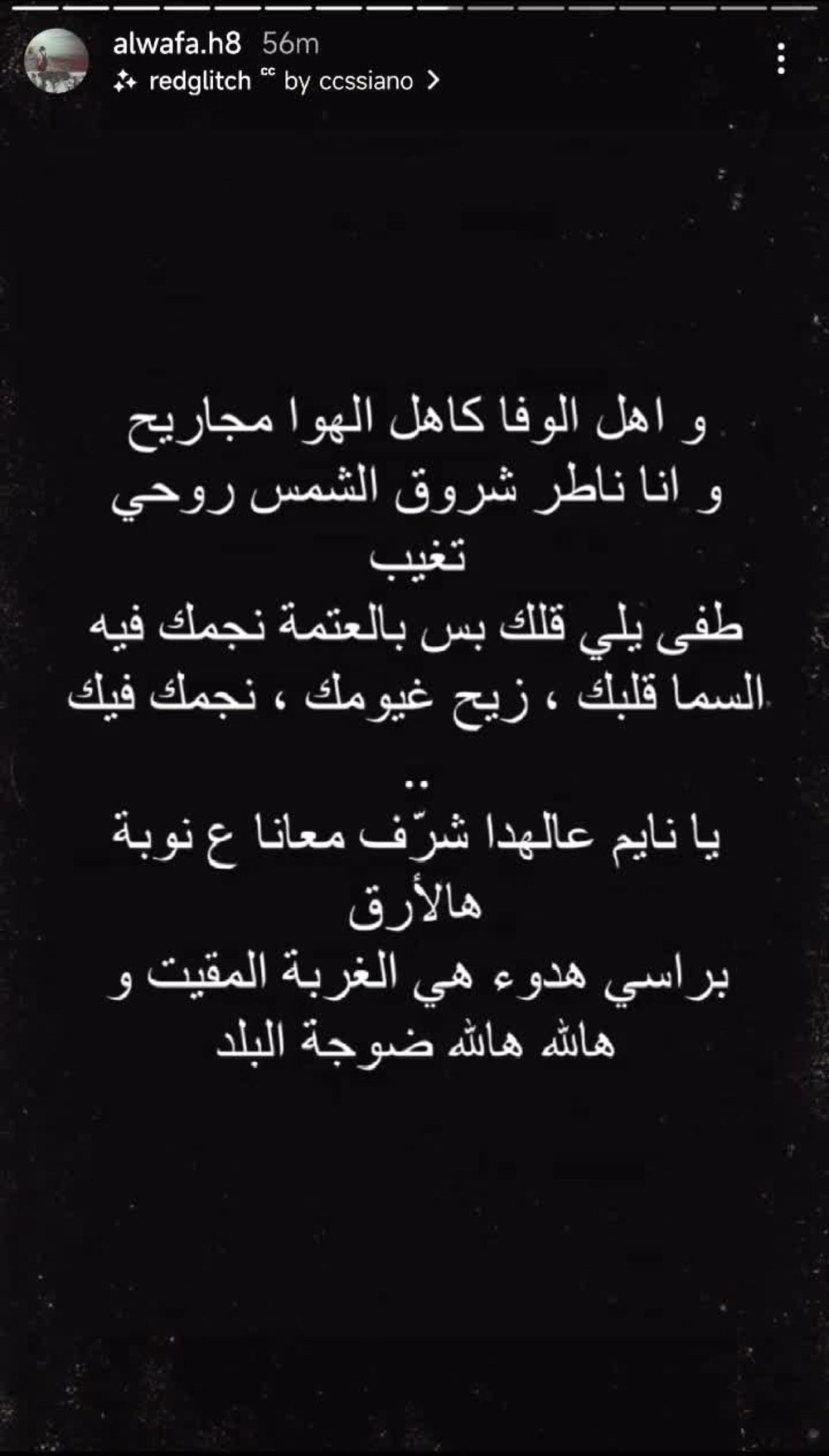The width and height of the screenshot is (829, 1456).
Task: Open redglitch effect by ccssiano
Action: 277,81
